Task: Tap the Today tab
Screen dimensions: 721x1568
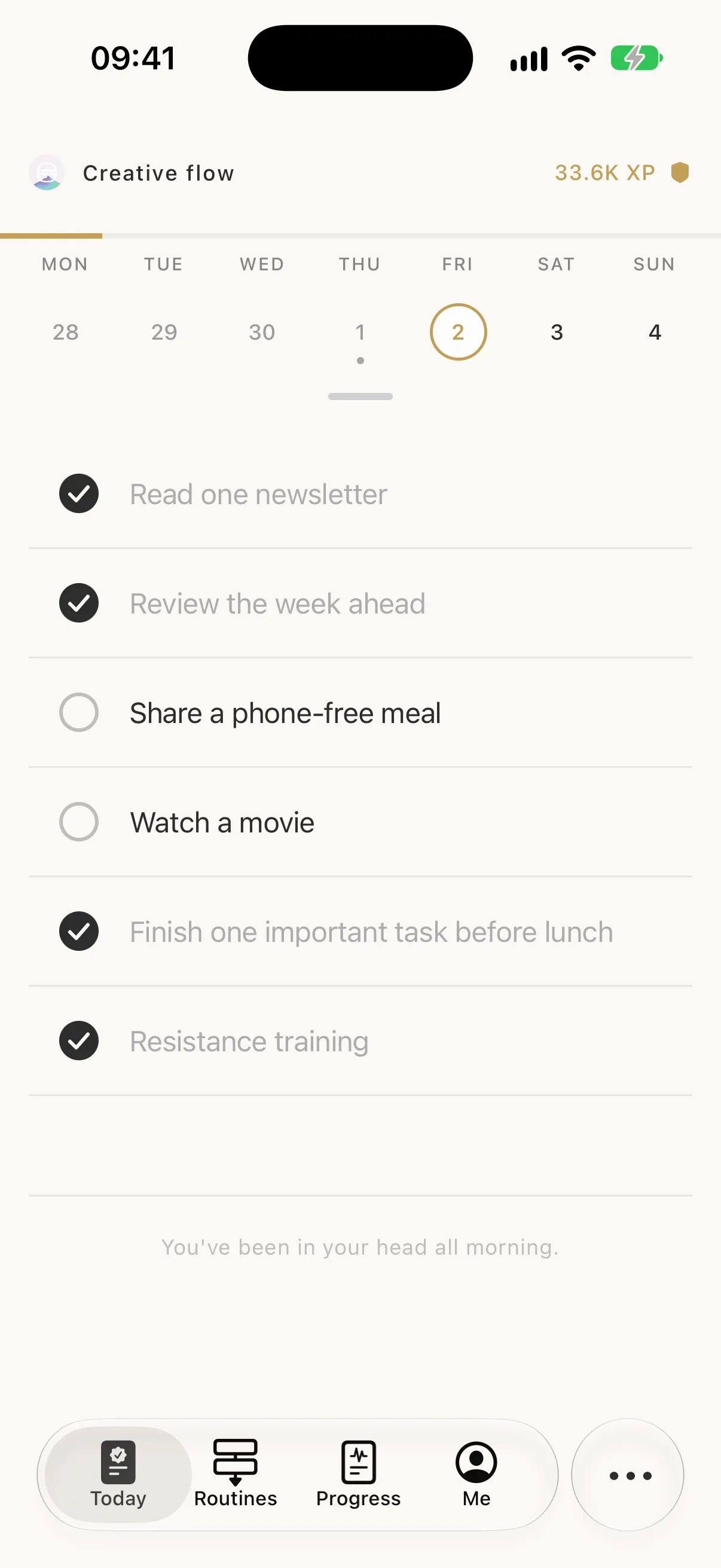Action: tap(118, 1474)
